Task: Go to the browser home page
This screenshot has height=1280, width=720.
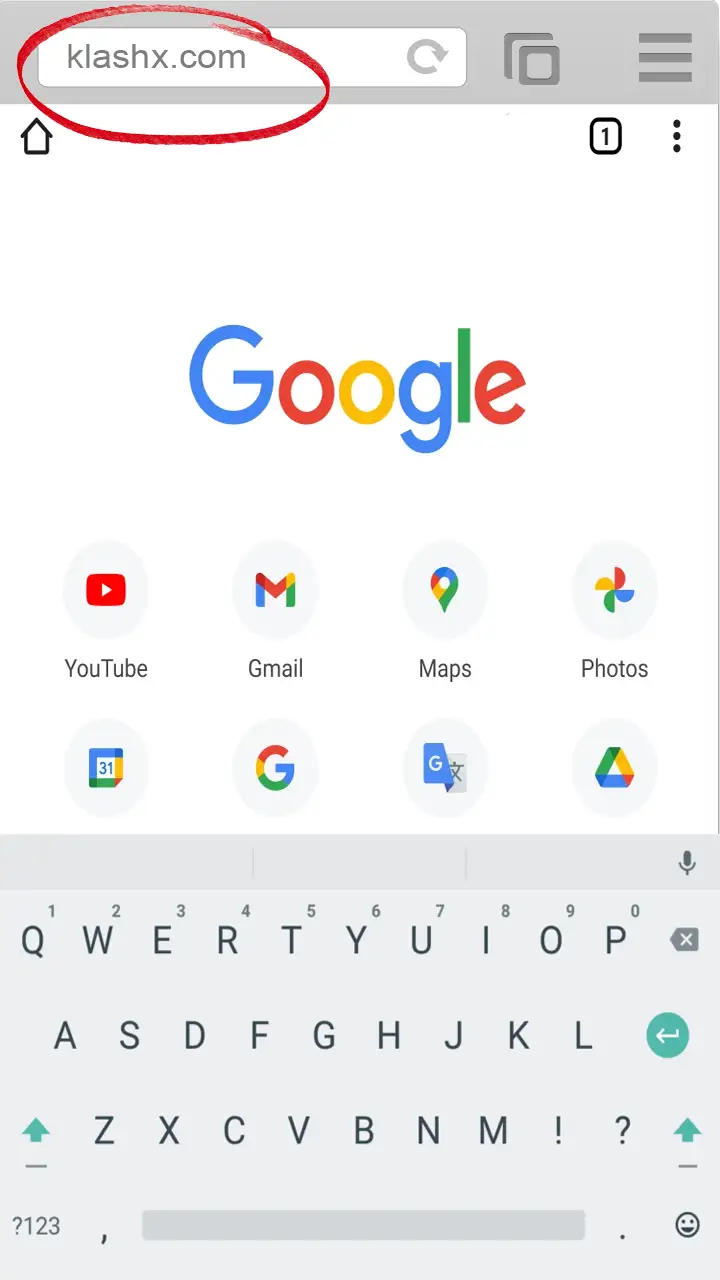Action: [37, 137]
